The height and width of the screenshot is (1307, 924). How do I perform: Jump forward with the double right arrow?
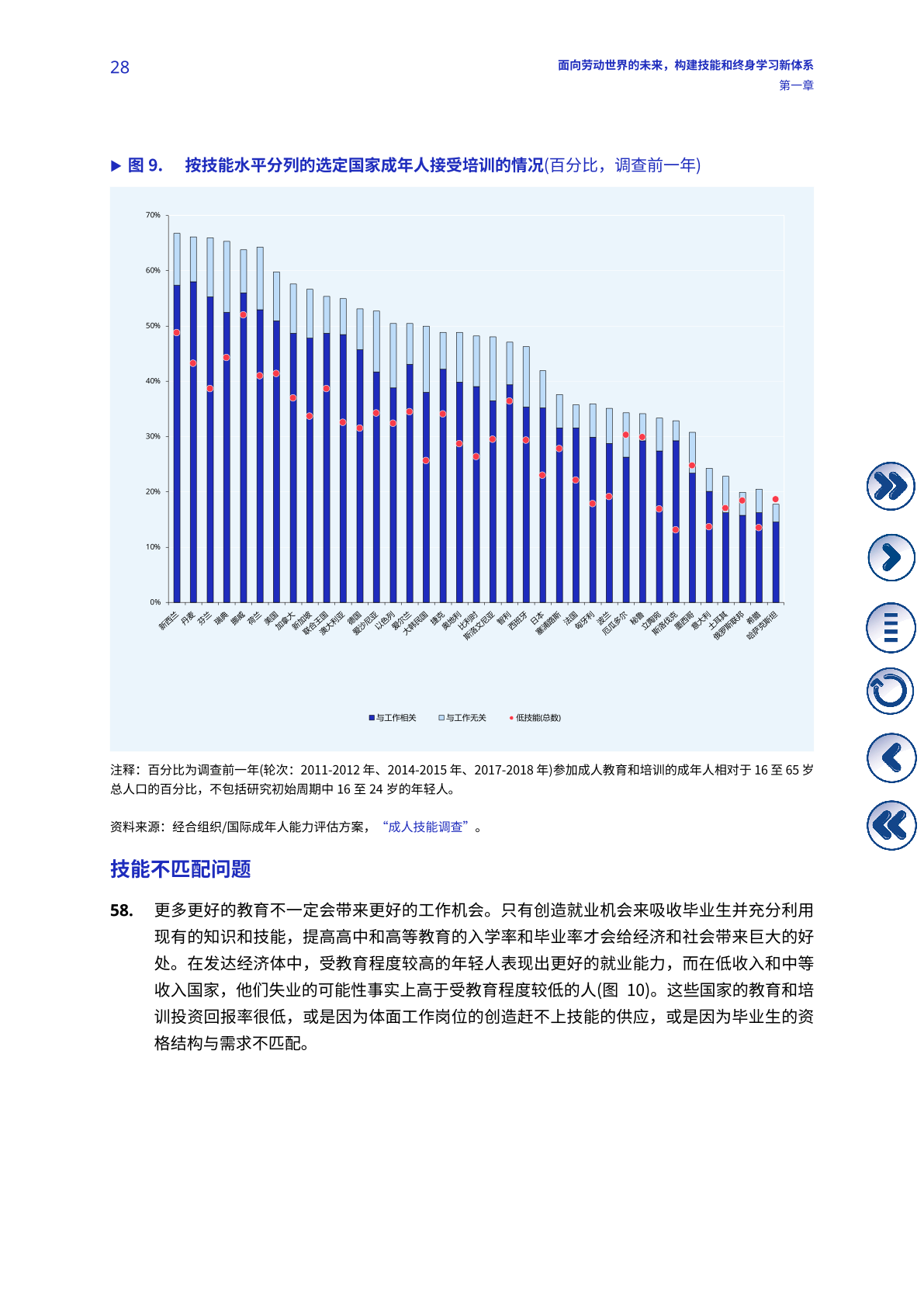[890, 487]
